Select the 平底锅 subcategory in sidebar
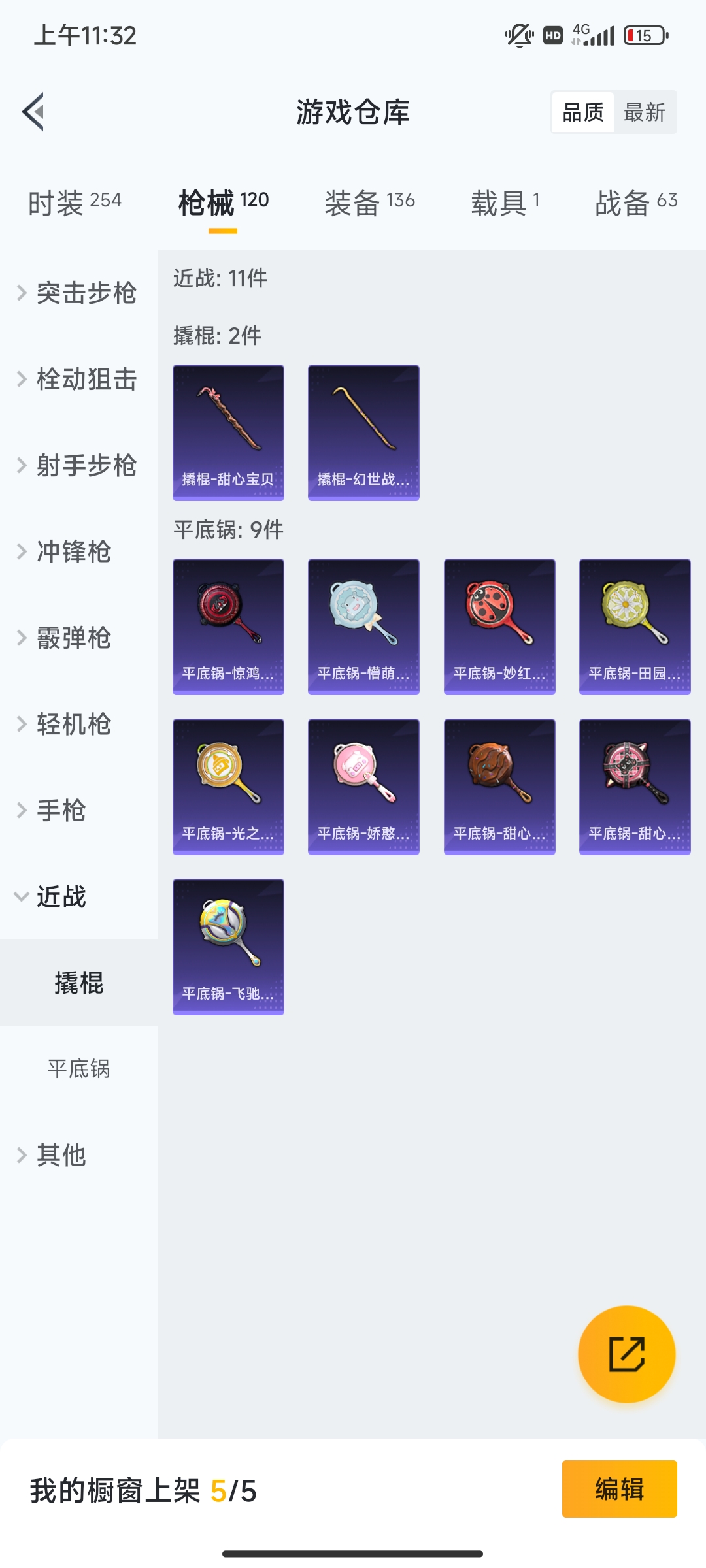 click(x=78, y=1069)
